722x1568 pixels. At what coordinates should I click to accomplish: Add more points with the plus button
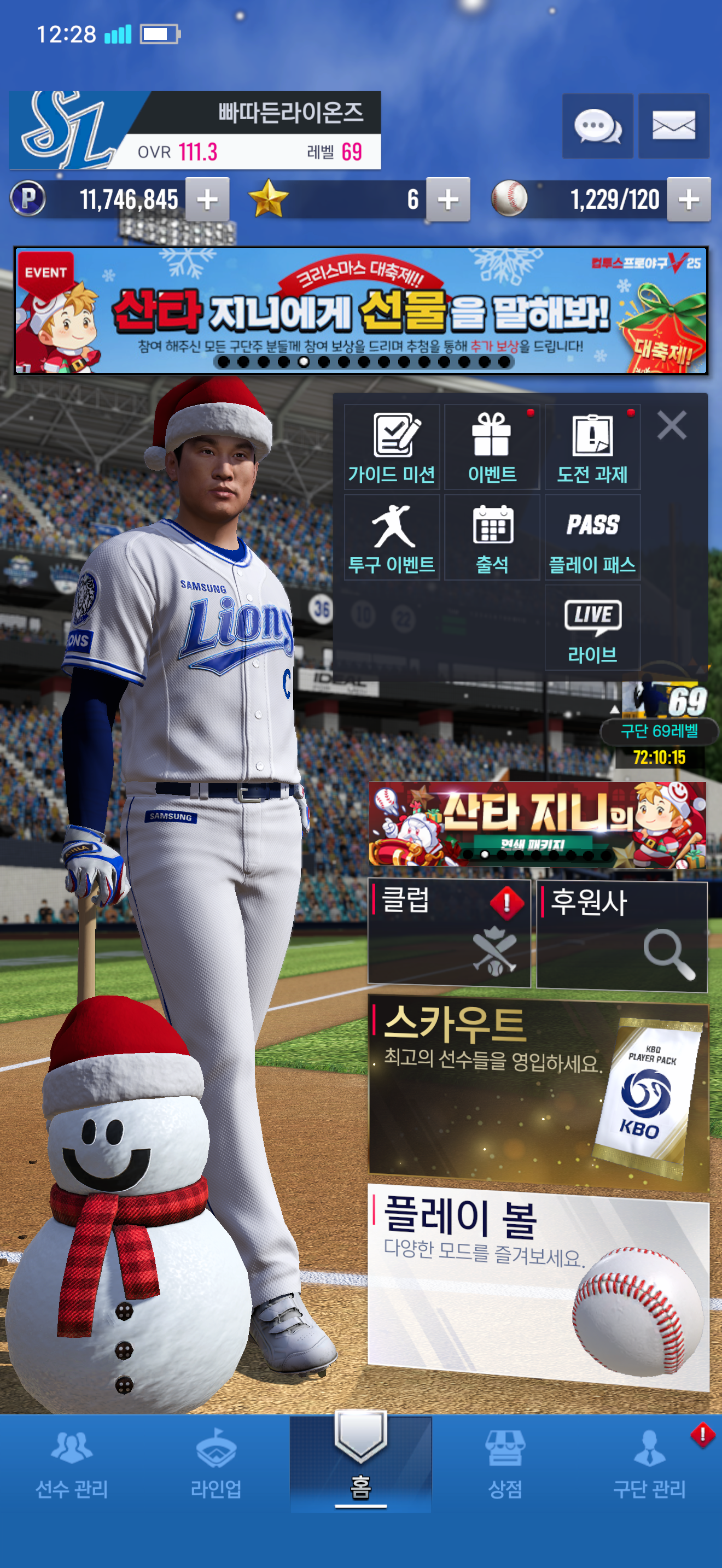coord(207,200)
